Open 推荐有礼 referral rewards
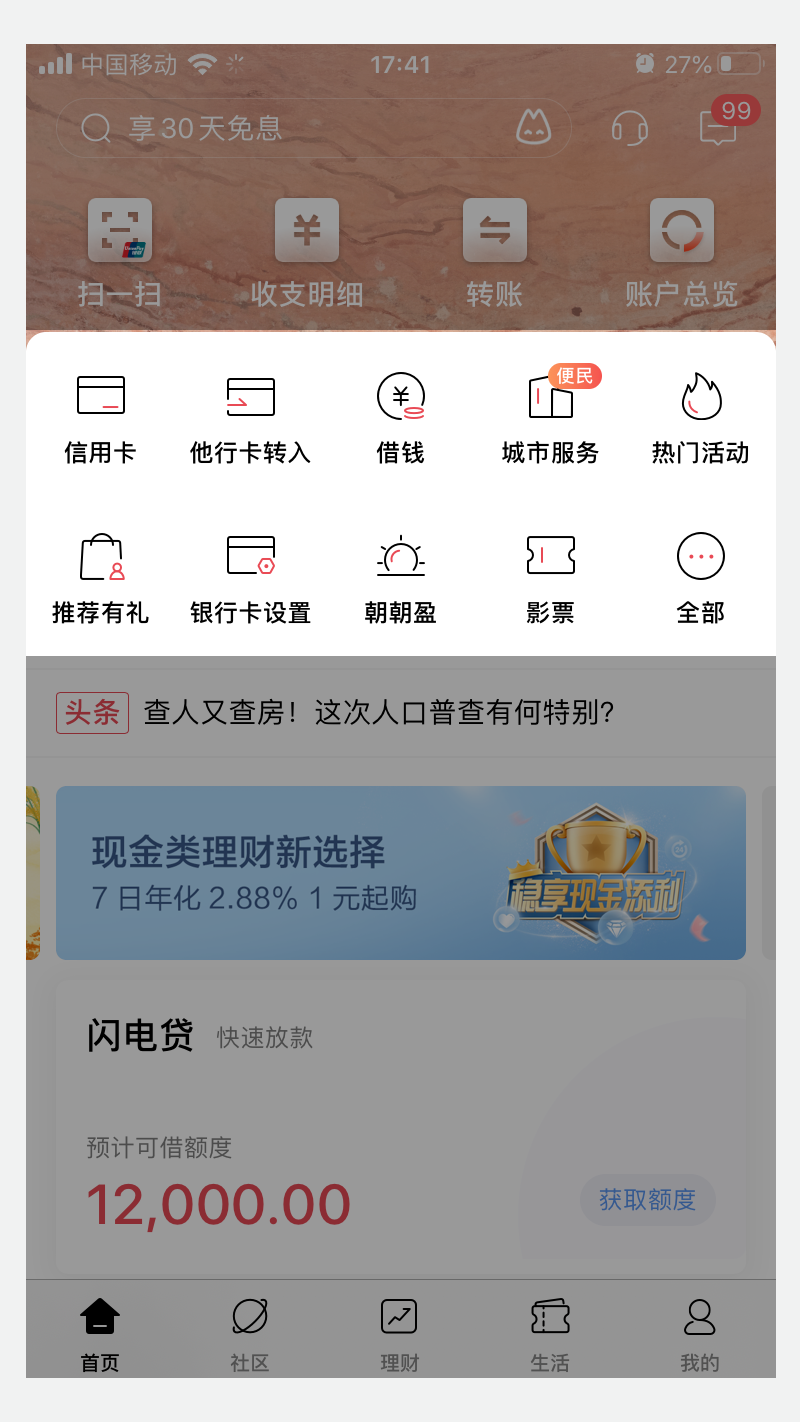800x1422 pixels. click(100, 577)
